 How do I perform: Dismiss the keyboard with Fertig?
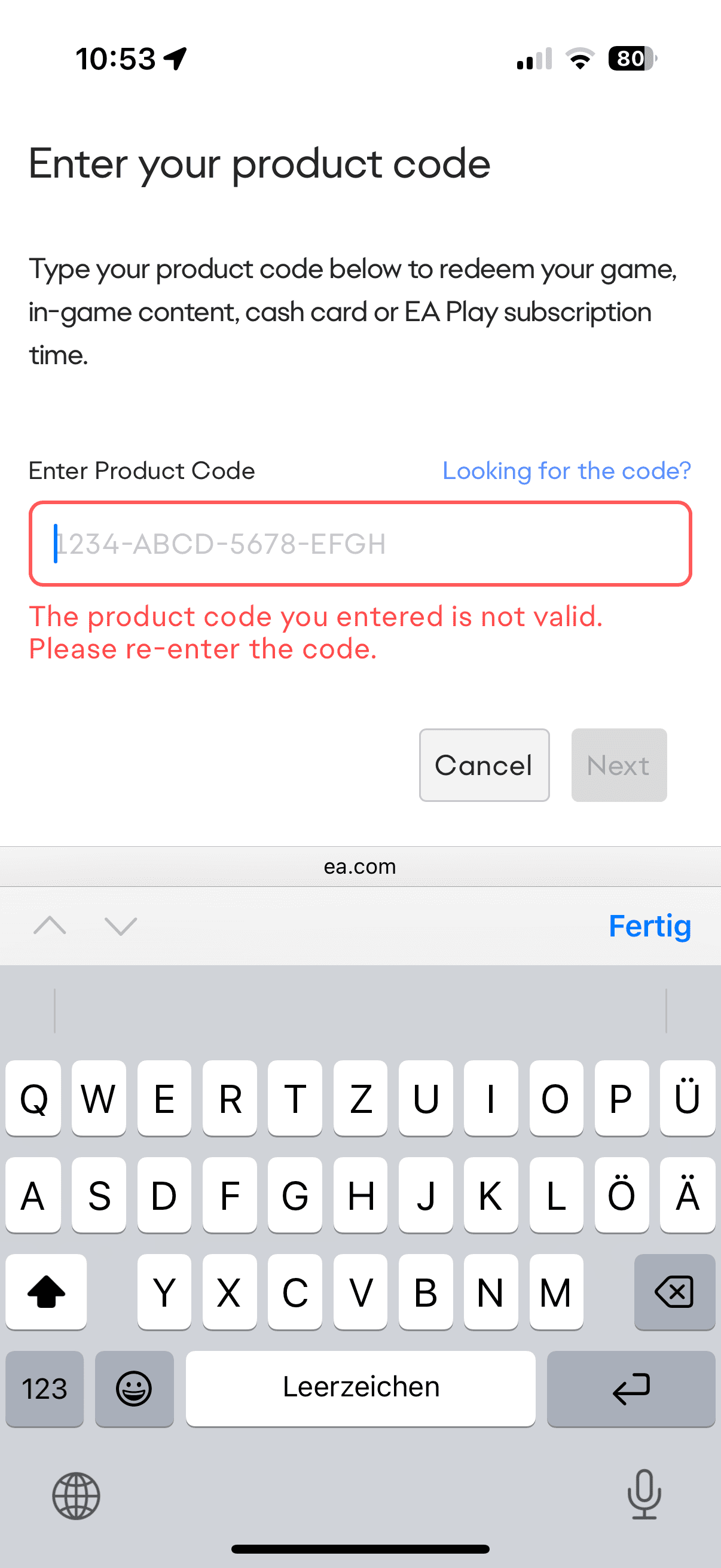(x=649, y=926)
